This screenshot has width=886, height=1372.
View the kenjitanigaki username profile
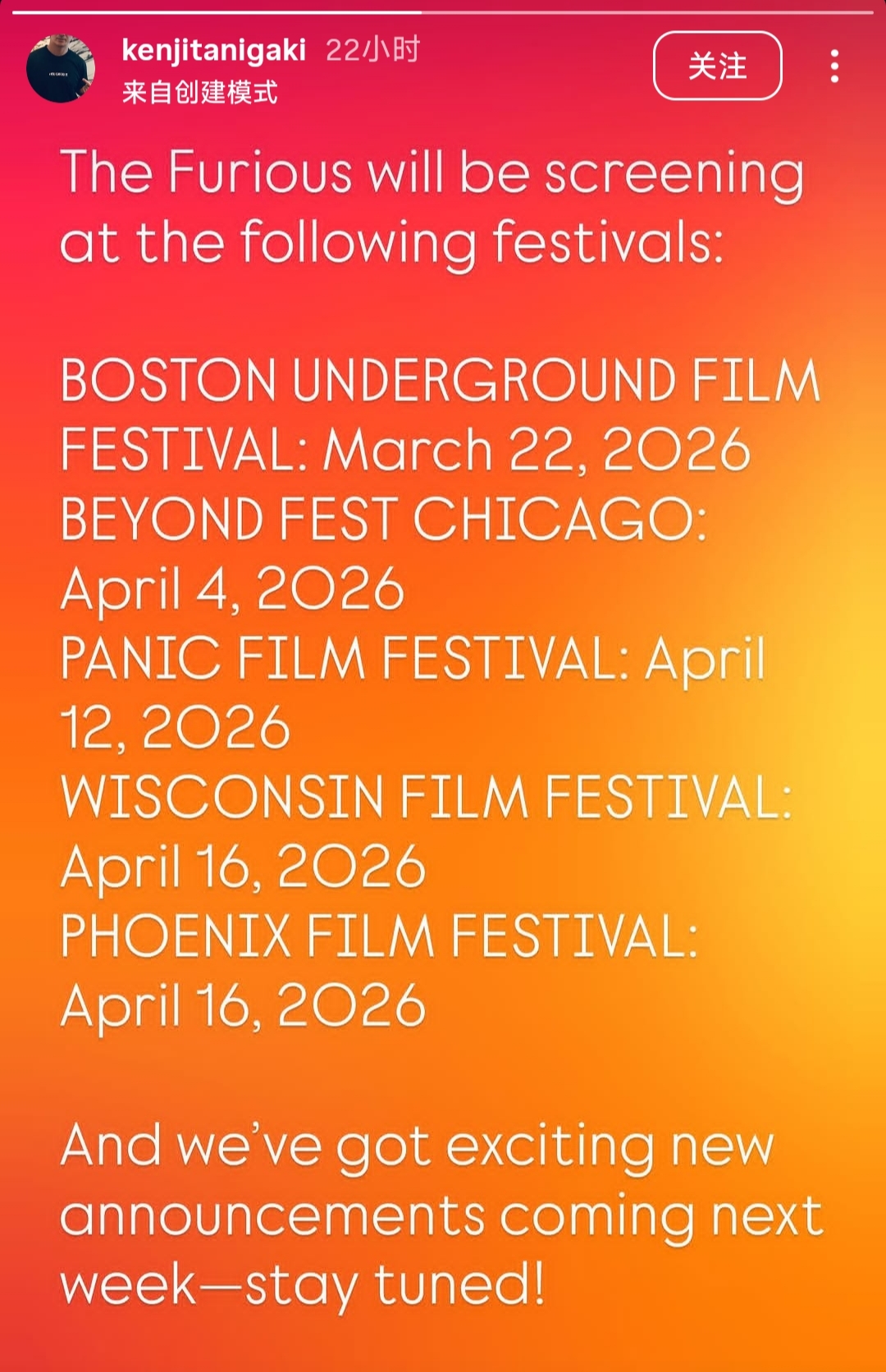pyautogui.click(x=213, y=50)
